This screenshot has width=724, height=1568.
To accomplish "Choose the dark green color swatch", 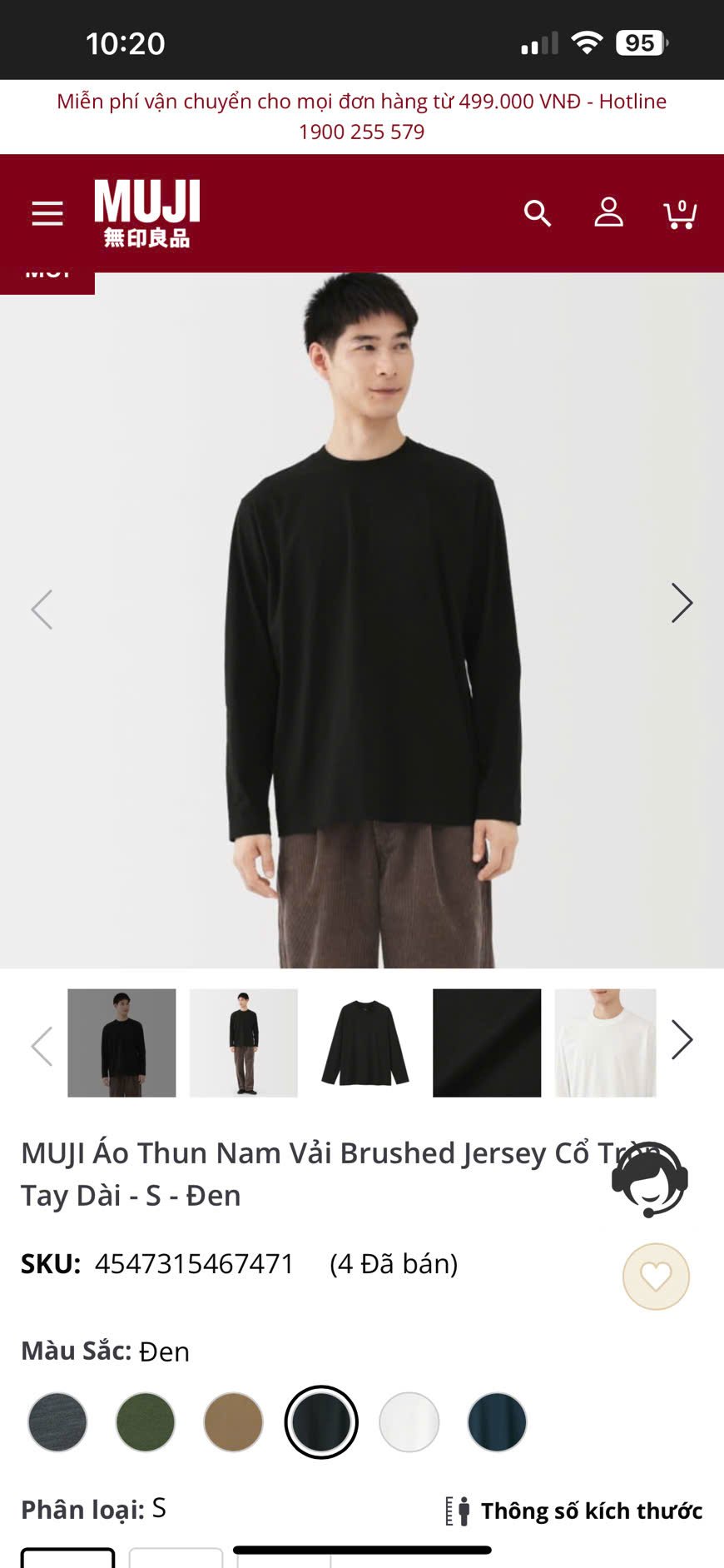I will click(146, 1422).
